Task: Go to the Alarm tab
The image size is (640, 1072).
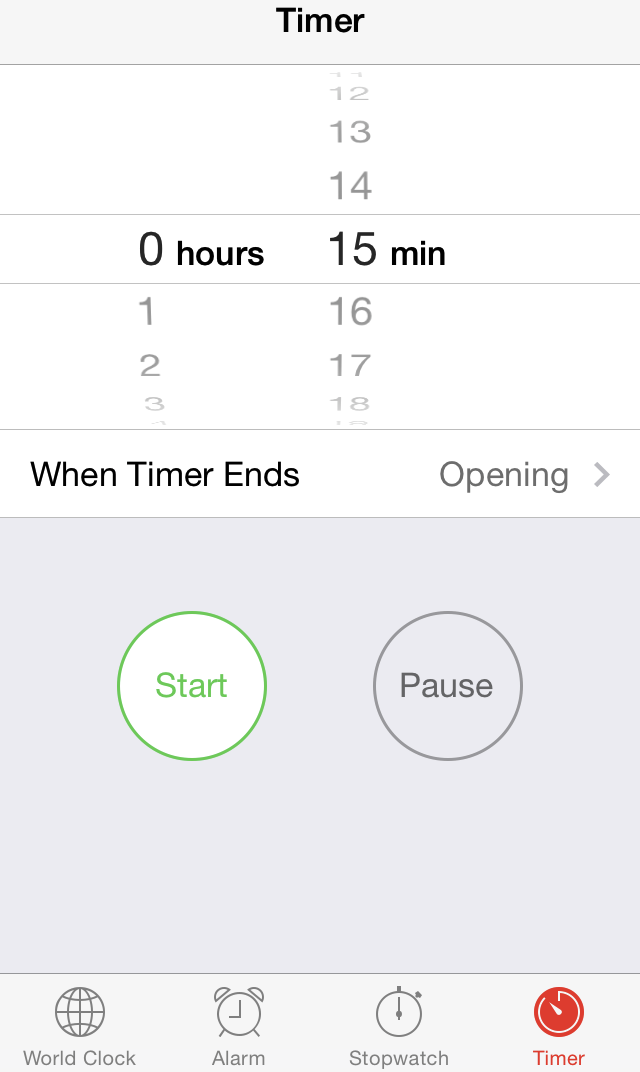Action: [238, 1025]
